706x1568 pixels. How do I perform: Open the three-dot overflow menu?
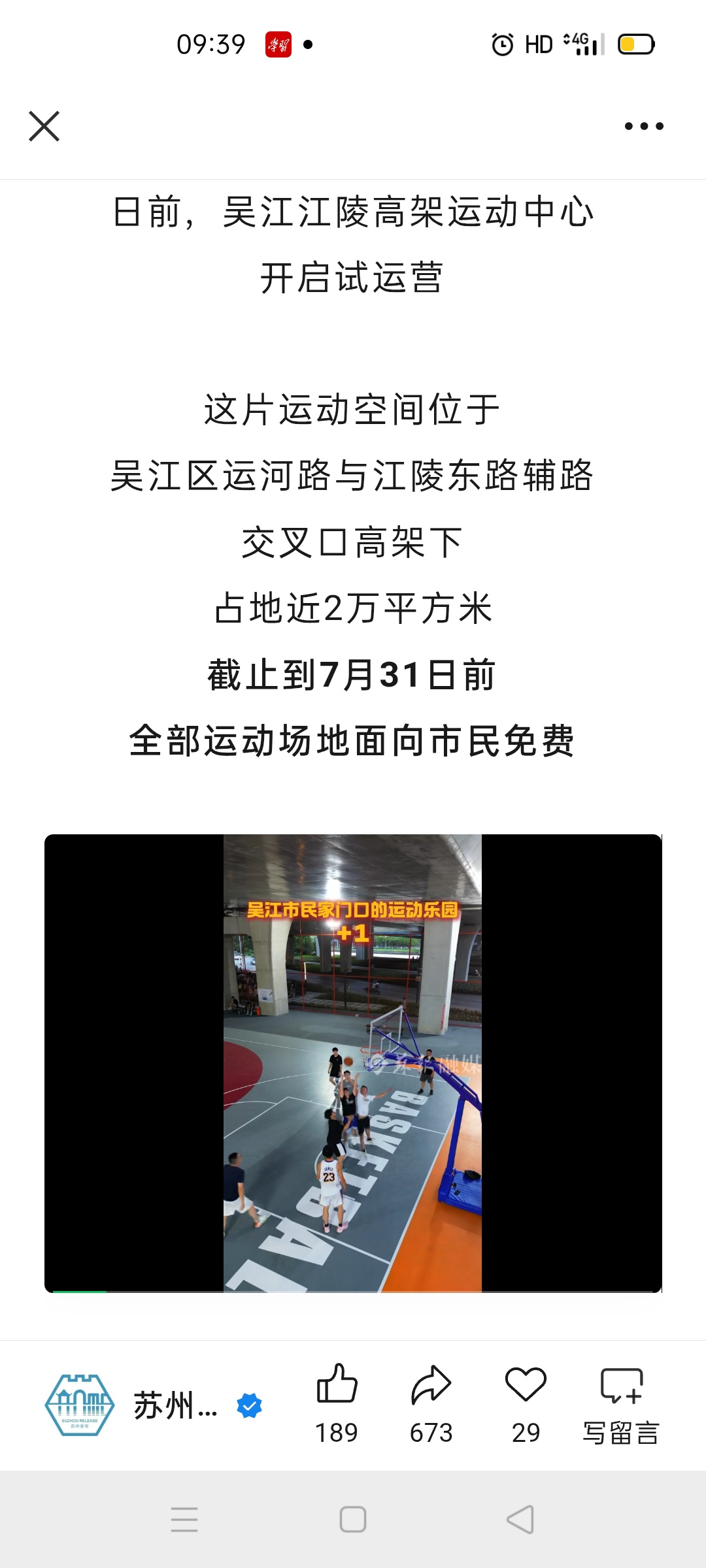coord(644,126)
